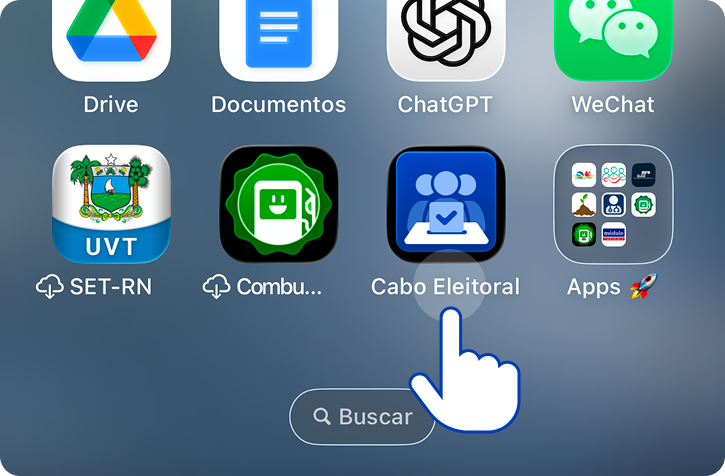This screenshot has height=476, width=725.
Task: Open the Cabo Eleitoral app
Action: coord(446,204)
